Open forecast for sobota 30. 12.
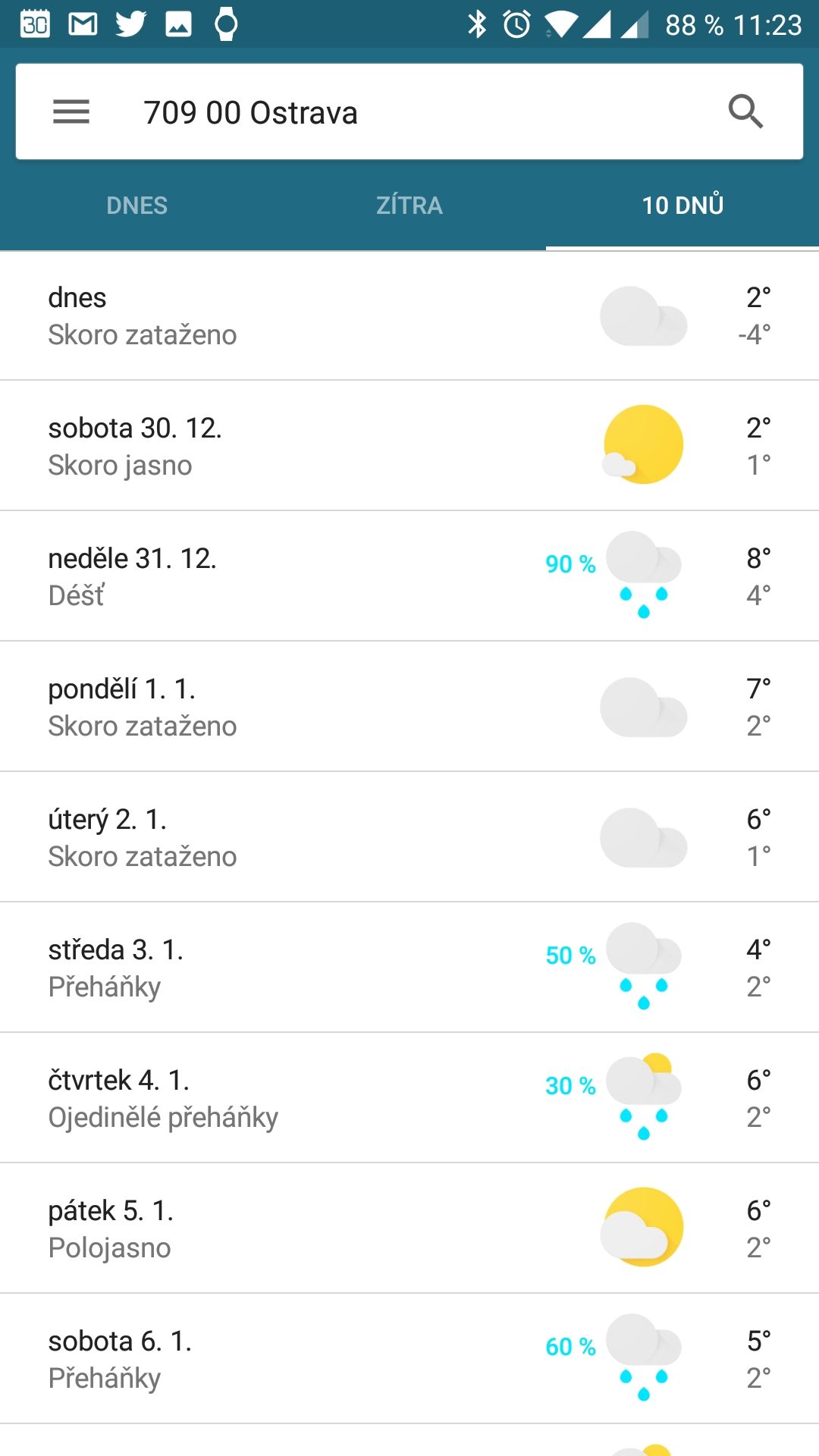 (409, 446)
